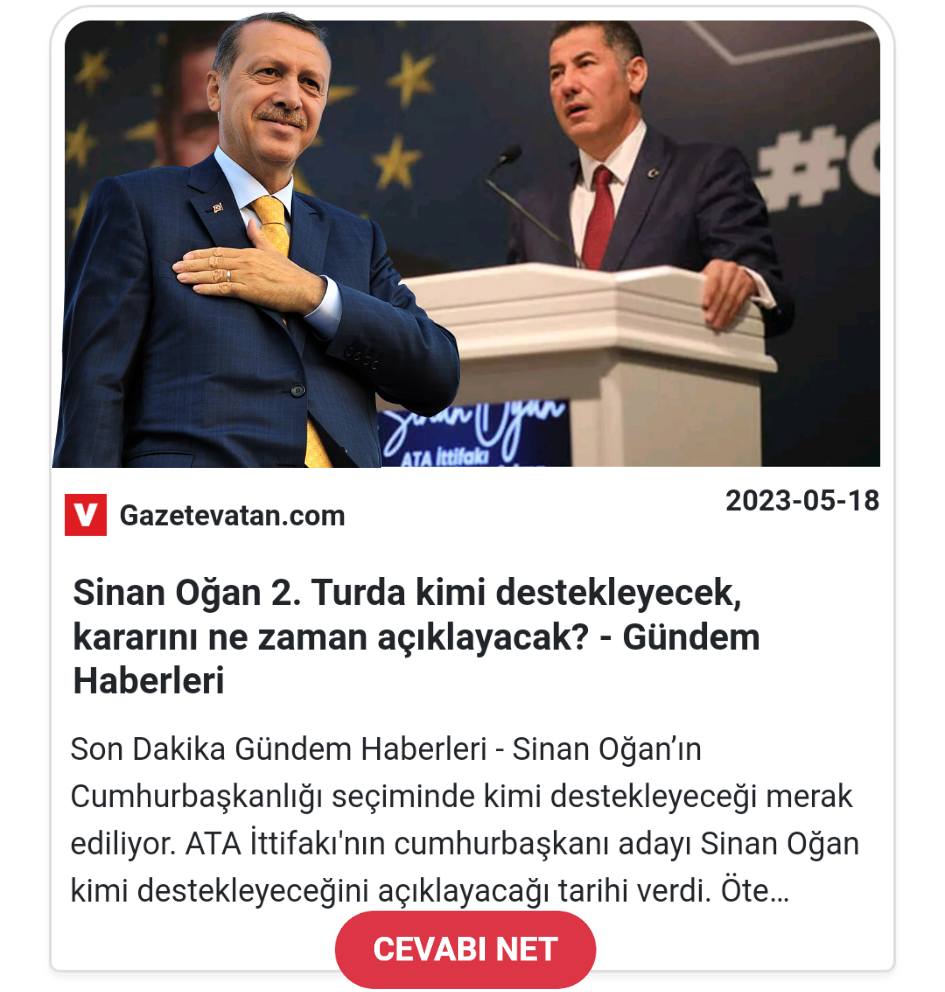Open the Gazetevatan.com source
The height and width of the screenshot is (992, 945).
231,516
